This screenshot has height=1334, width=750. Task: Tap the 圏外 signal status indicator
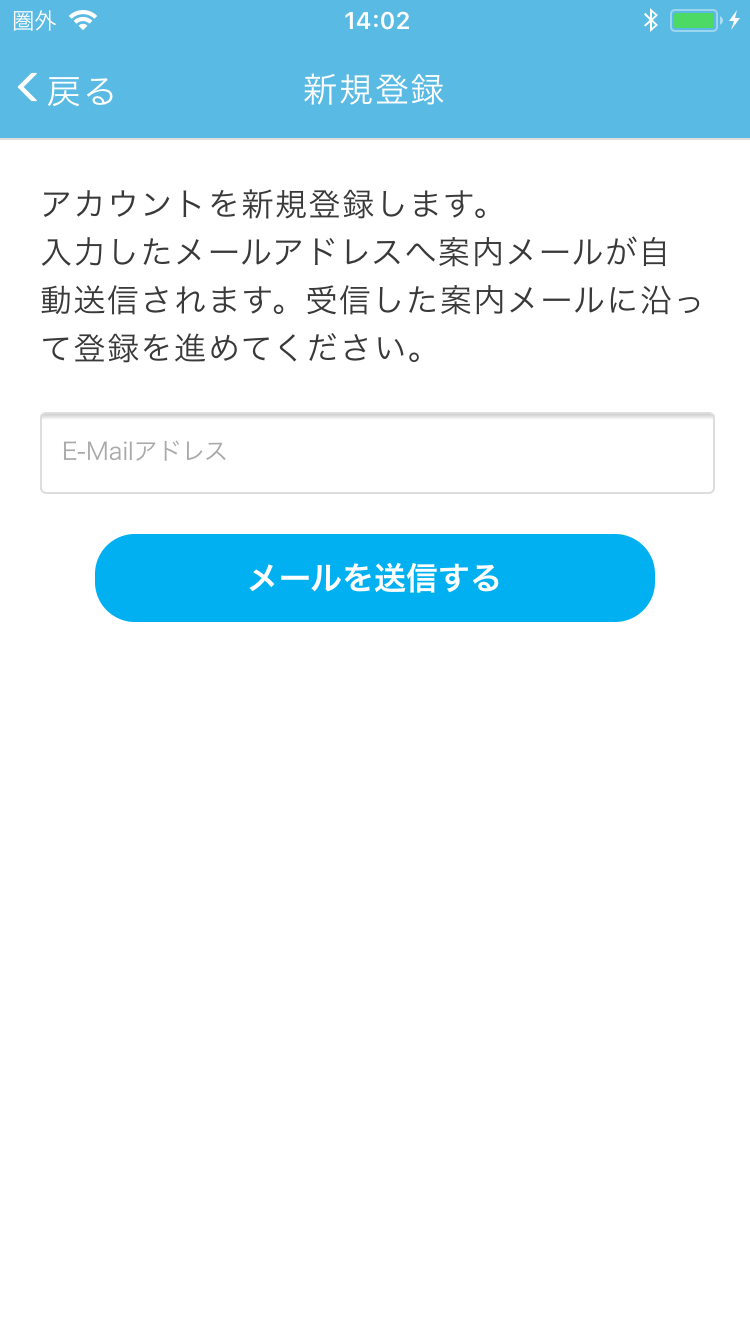(x=33, y=18)
